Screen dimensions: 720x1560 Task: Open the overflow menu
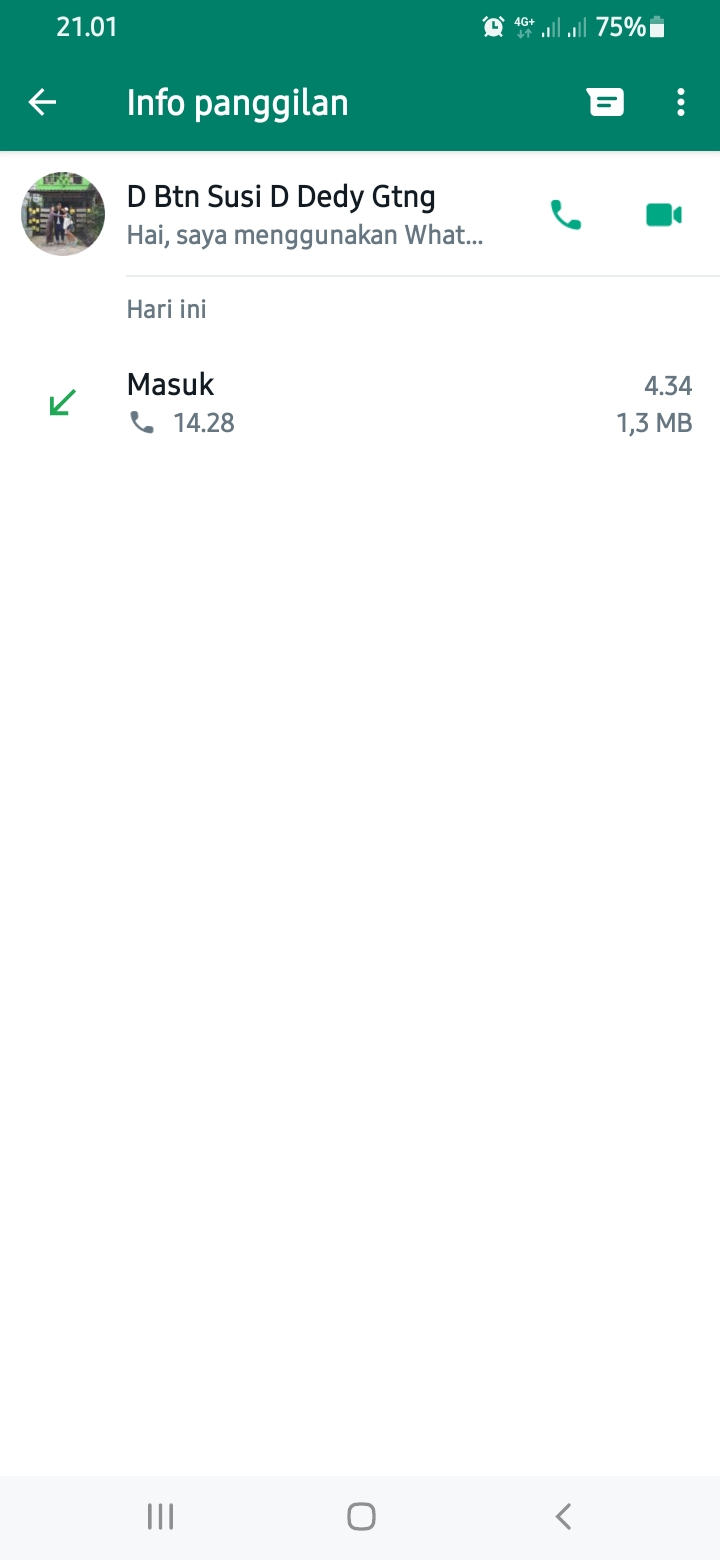[681, 102]
